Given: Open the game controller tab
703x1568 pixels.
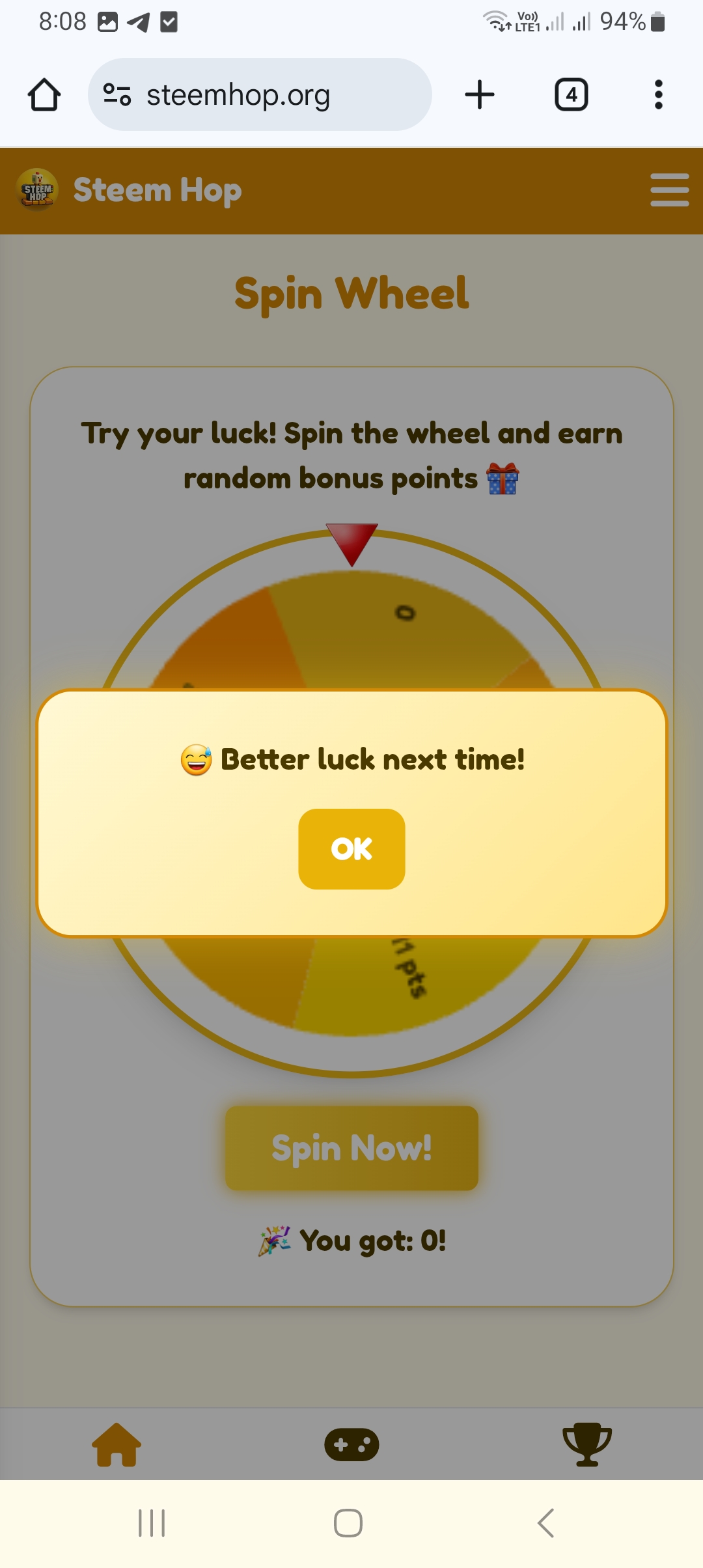Looking at the screenshot, I should [x=351, y=1444].
